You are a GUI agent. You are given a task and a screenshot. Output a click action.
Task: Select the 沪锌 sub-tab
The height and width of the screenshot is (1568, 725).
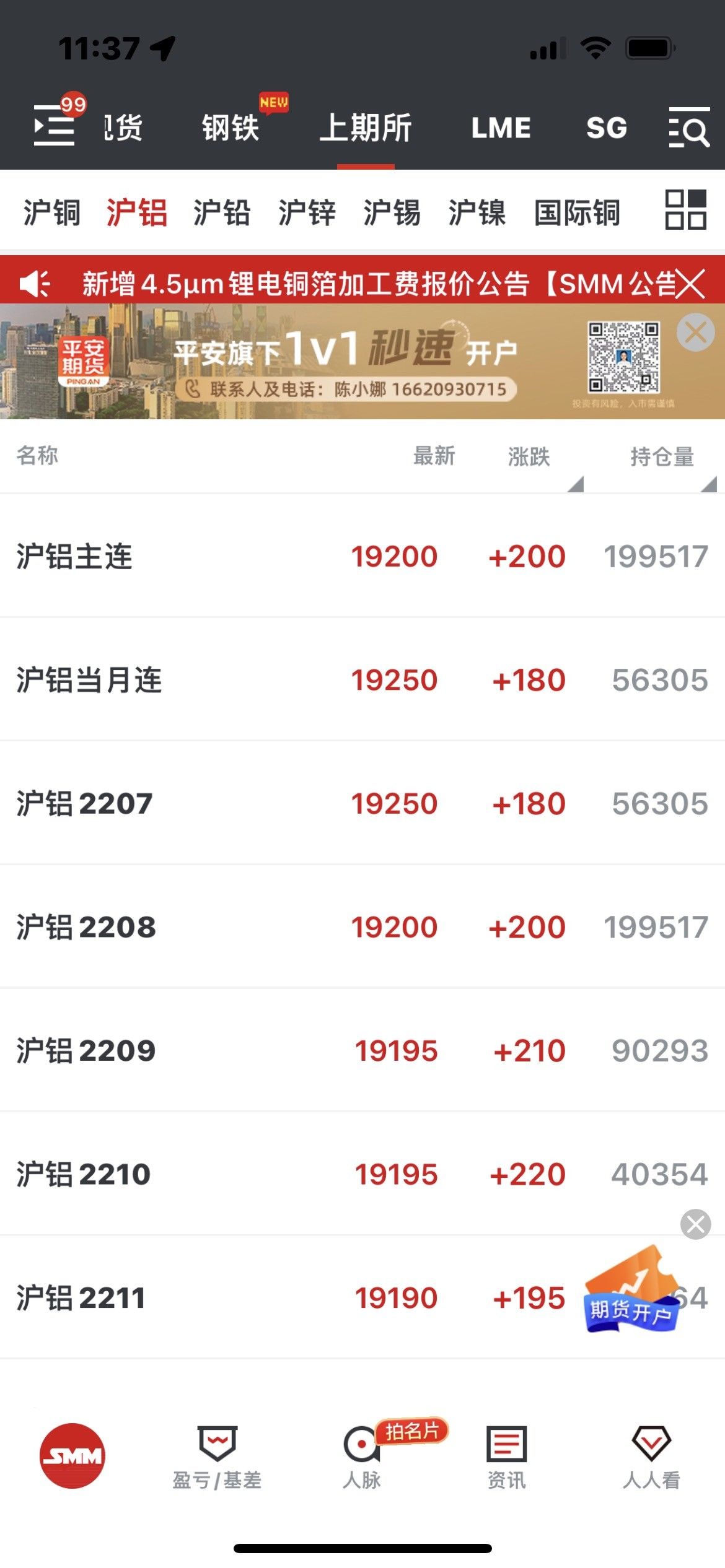coord(307,212)
